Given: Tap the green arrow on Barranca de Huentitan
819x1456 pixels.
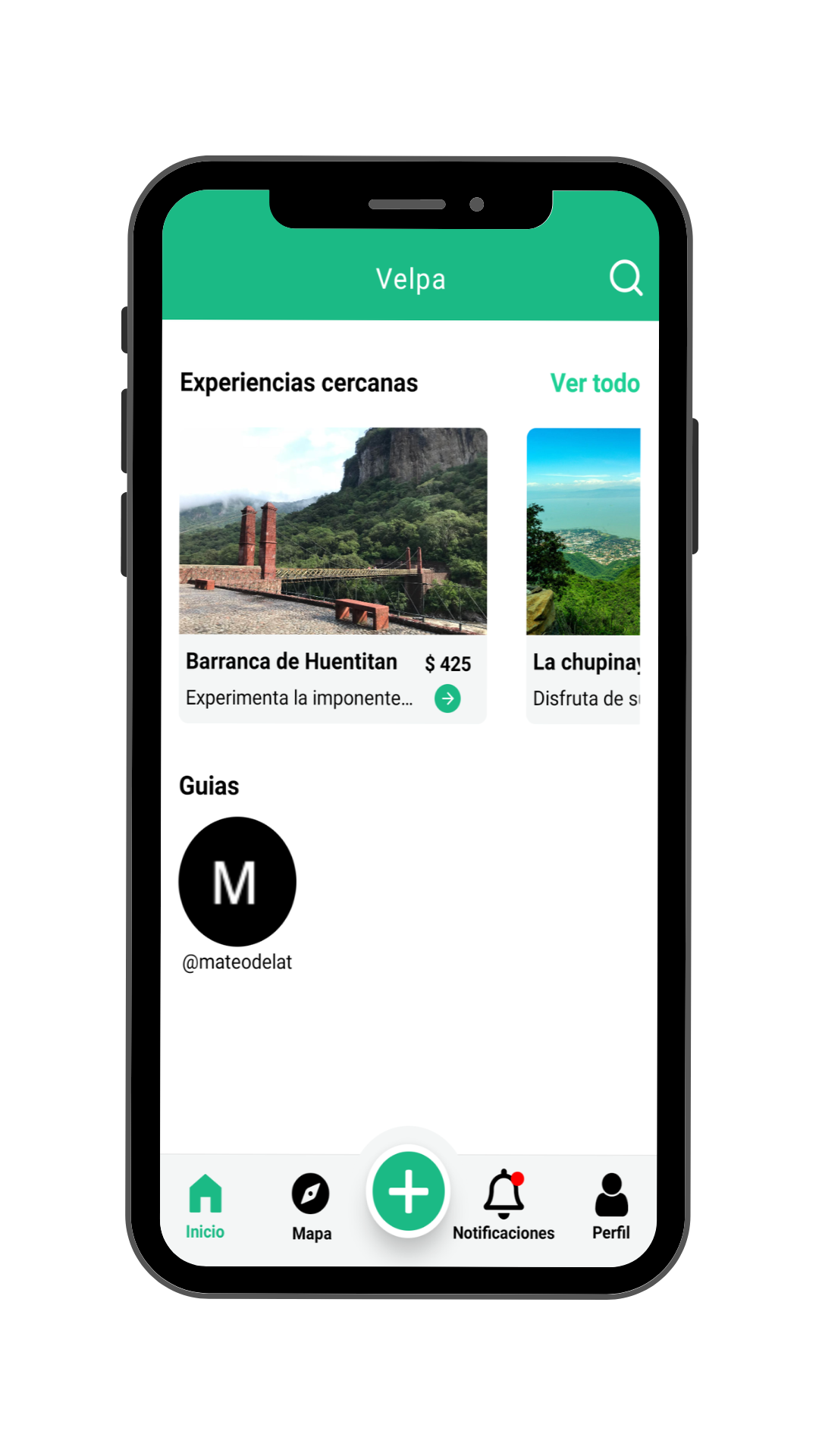Looking at the screenshot, I should click(x=447, y=698).
